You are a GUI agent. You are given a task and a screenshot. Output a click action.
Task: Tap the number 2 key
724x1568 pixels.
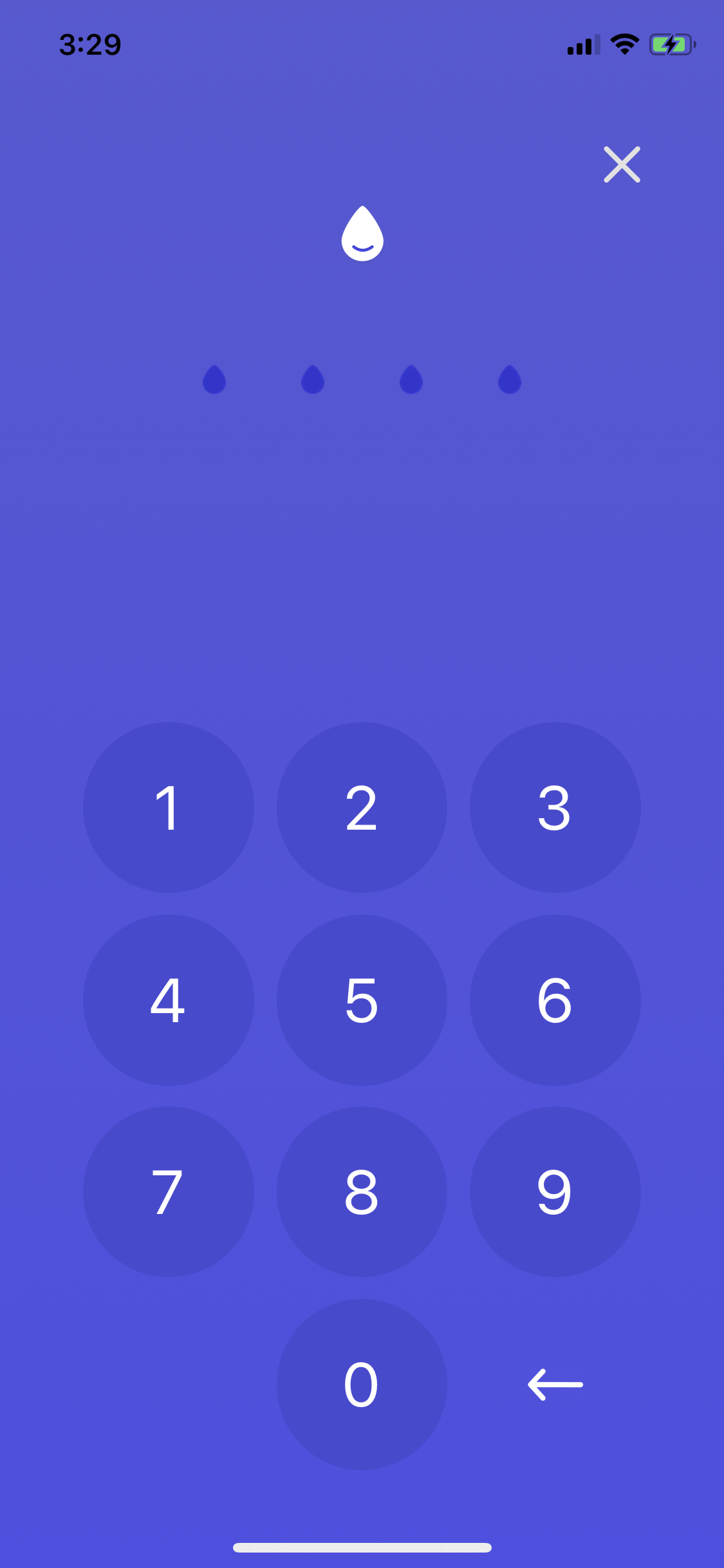tap(362, 807)
